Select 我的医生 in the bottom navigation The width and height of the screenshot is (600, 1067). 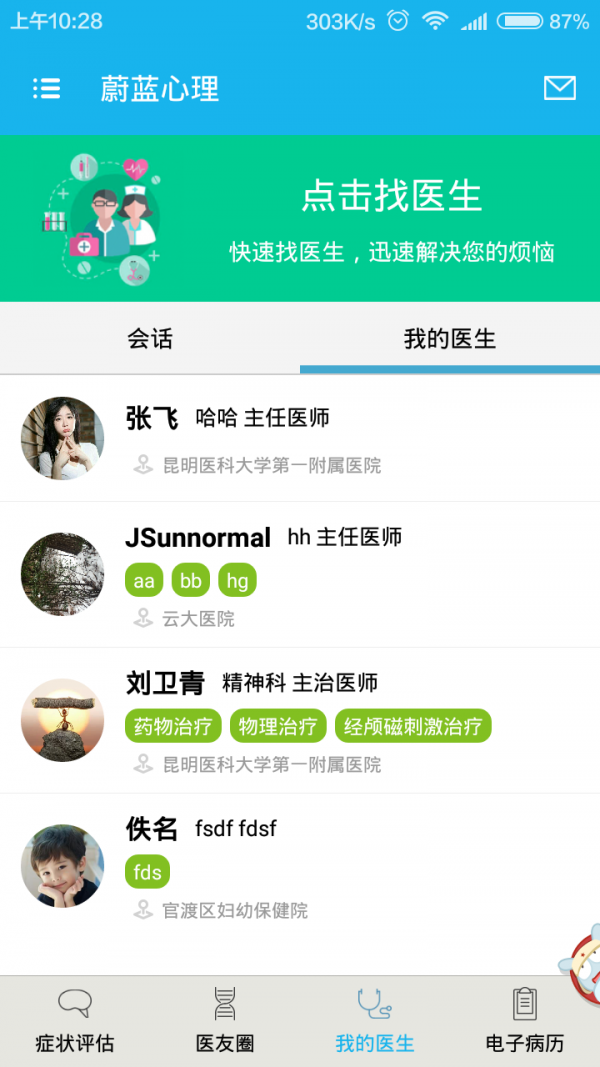click(375, 1021)
